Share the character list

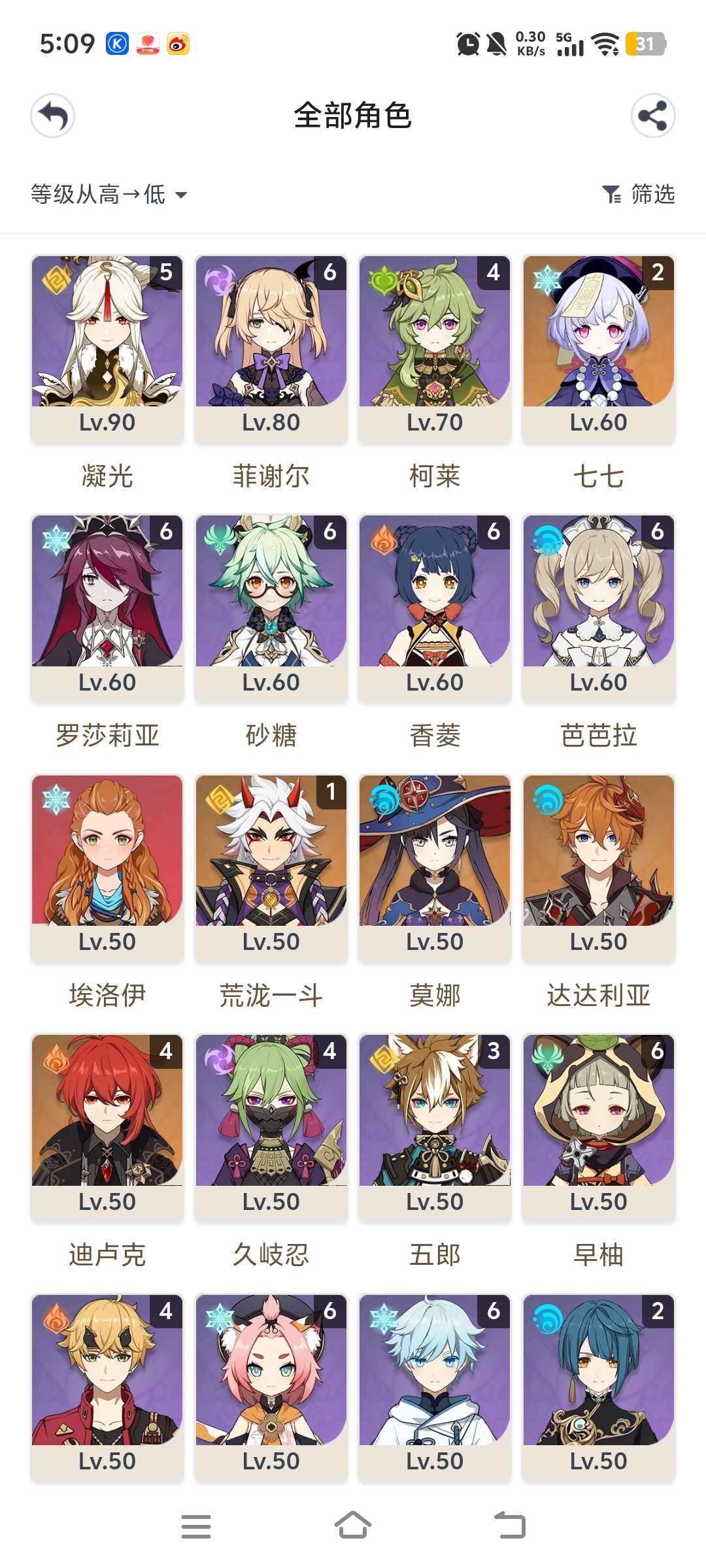click(x=652, y=116)
